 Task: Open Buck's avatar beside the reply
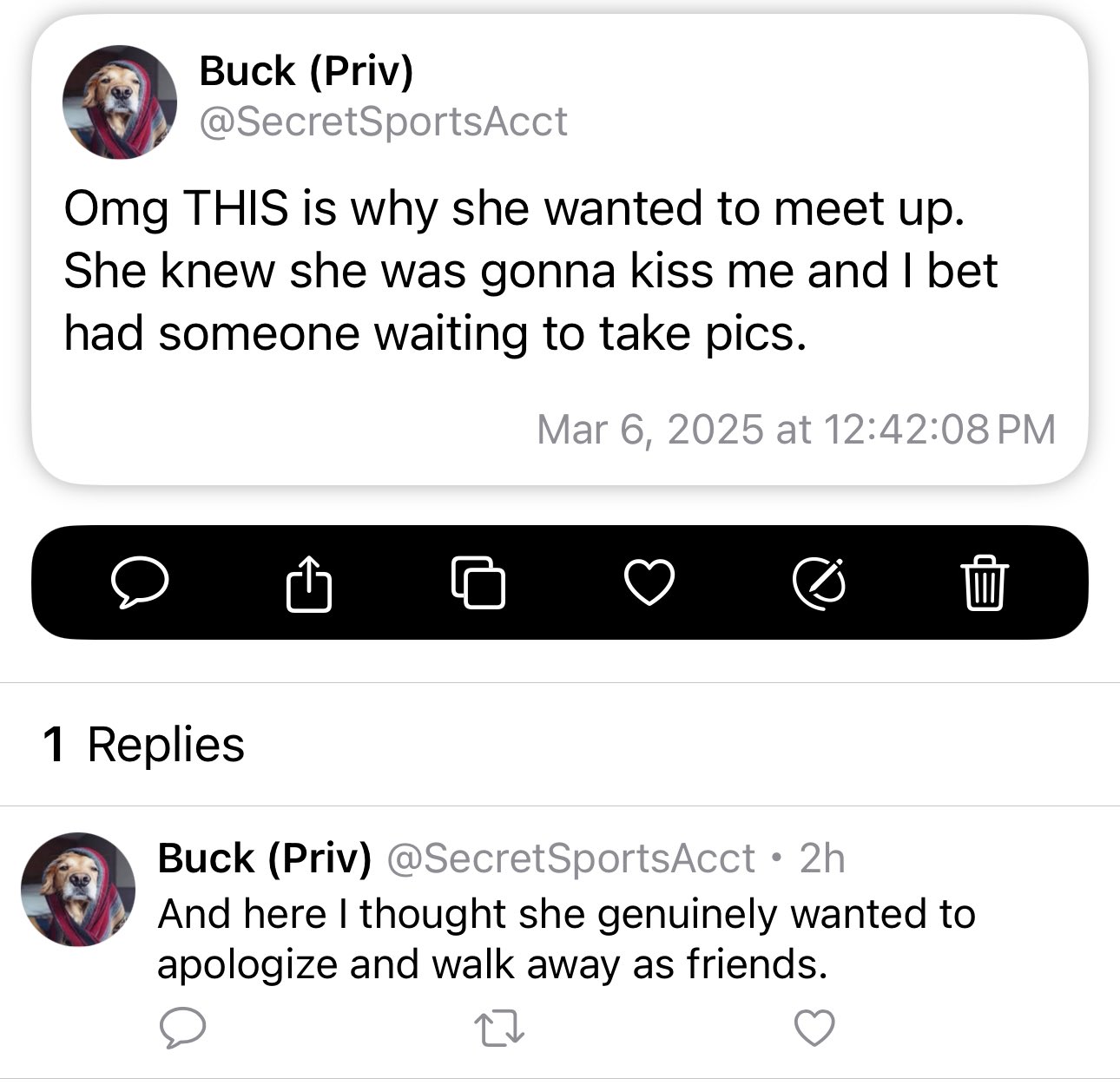(78, 890)
